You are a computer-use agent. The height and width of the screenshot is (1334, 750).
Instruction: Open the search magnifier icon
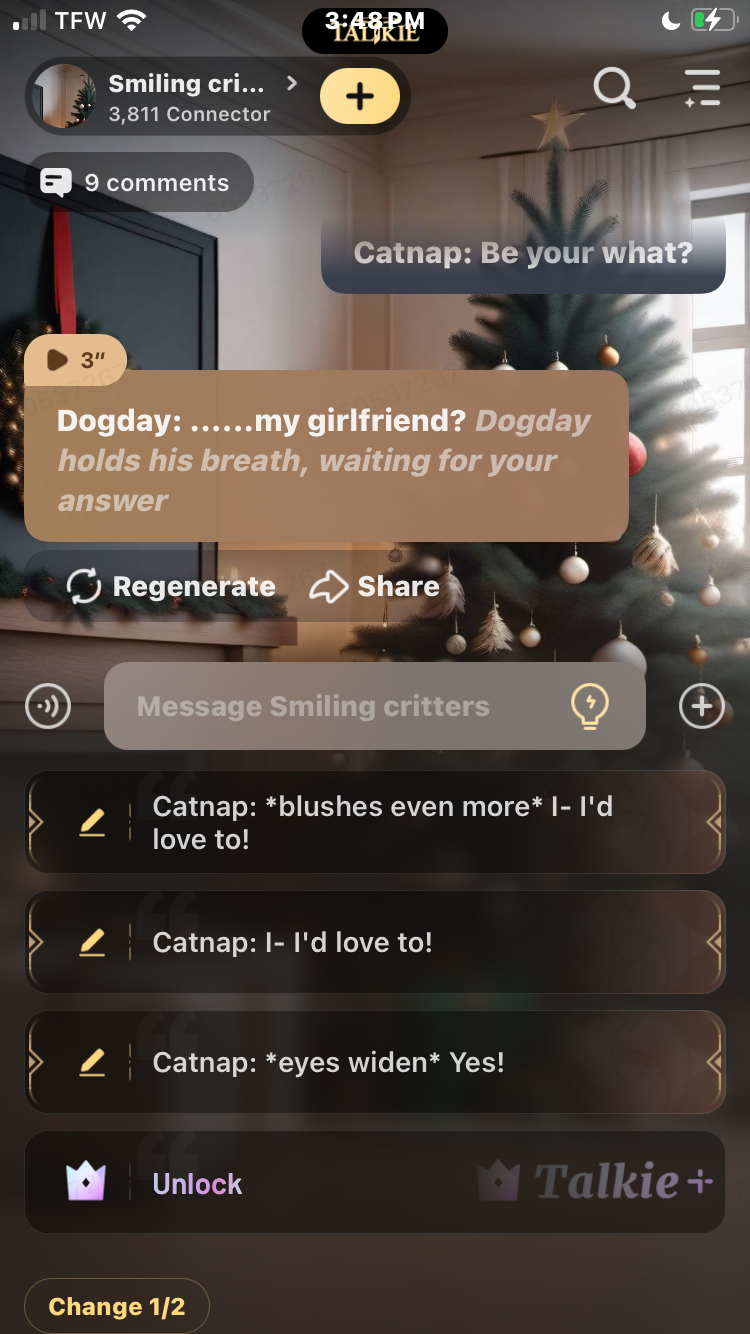[x=614, y=88]
